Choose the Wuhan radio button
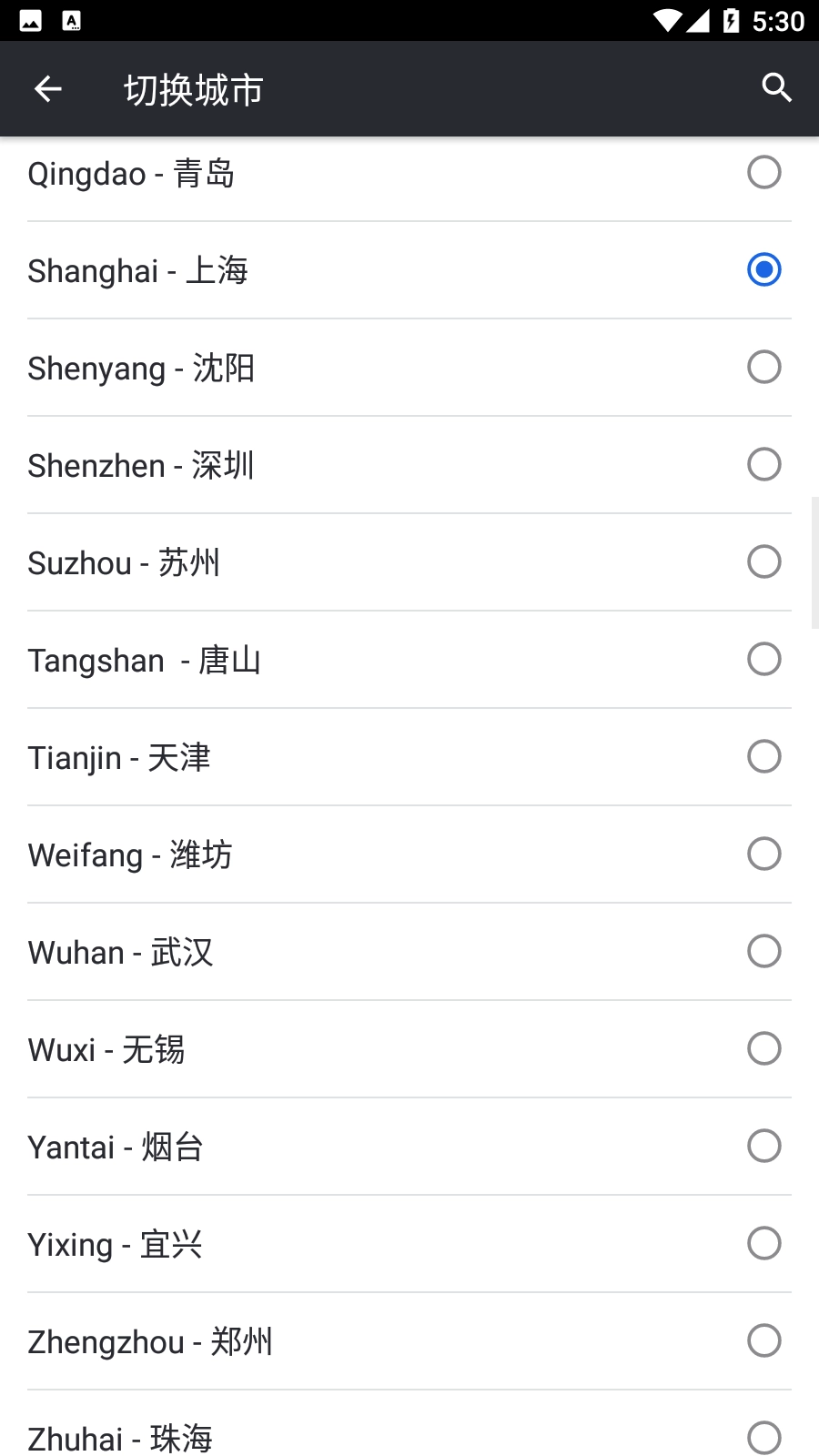 [763, 951]
